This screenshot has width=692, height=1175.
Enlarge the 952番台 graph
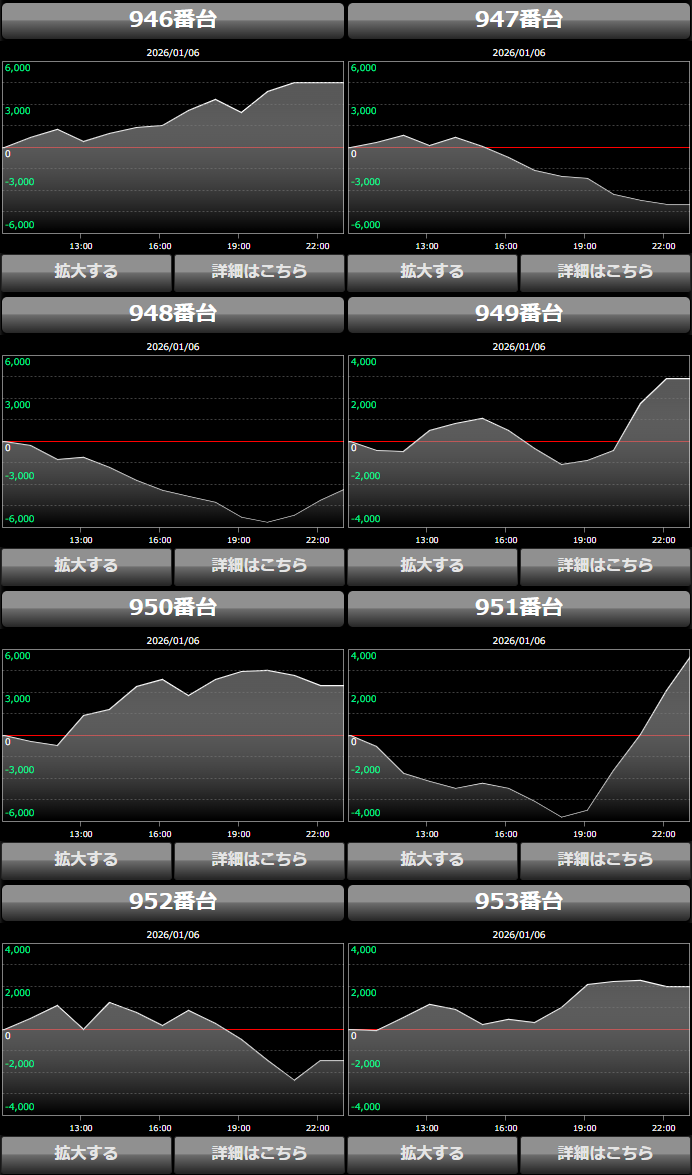coord(86,1154)
